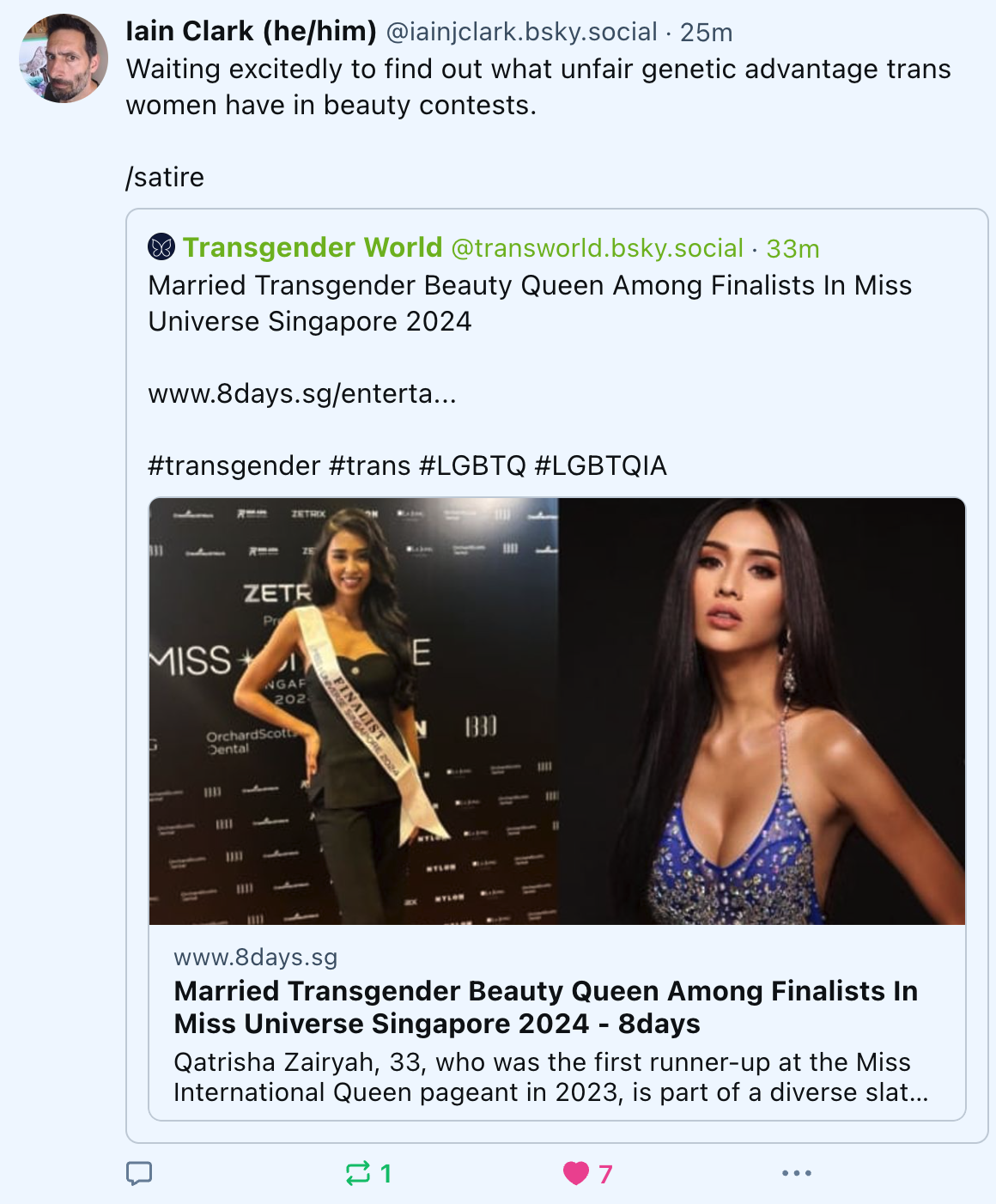
Task: Browse the #LGBTQ hashtag
Action: 472,465
